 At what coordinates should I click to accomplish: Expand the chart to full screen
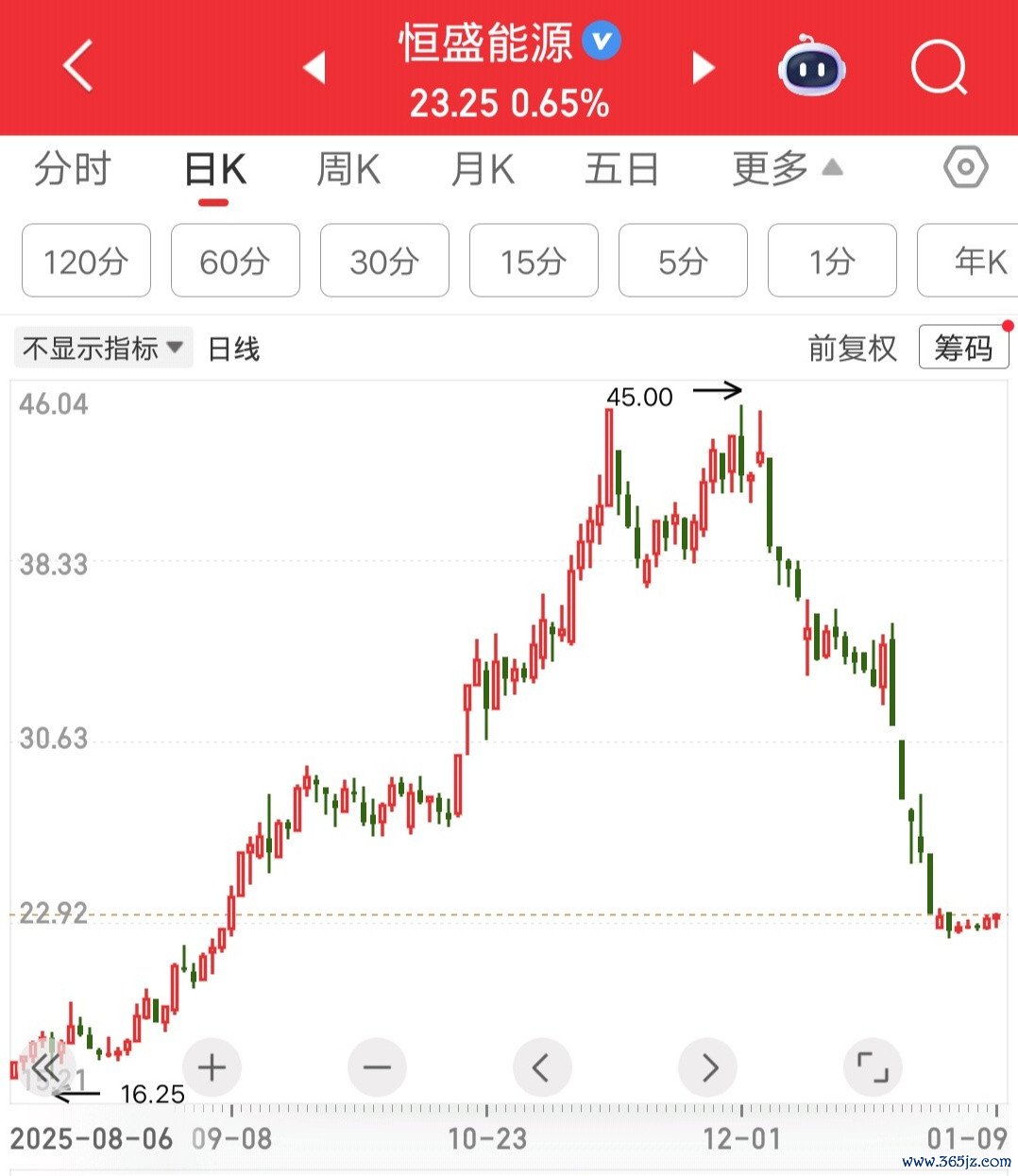pyautogui.click(x=873, y=1068)
